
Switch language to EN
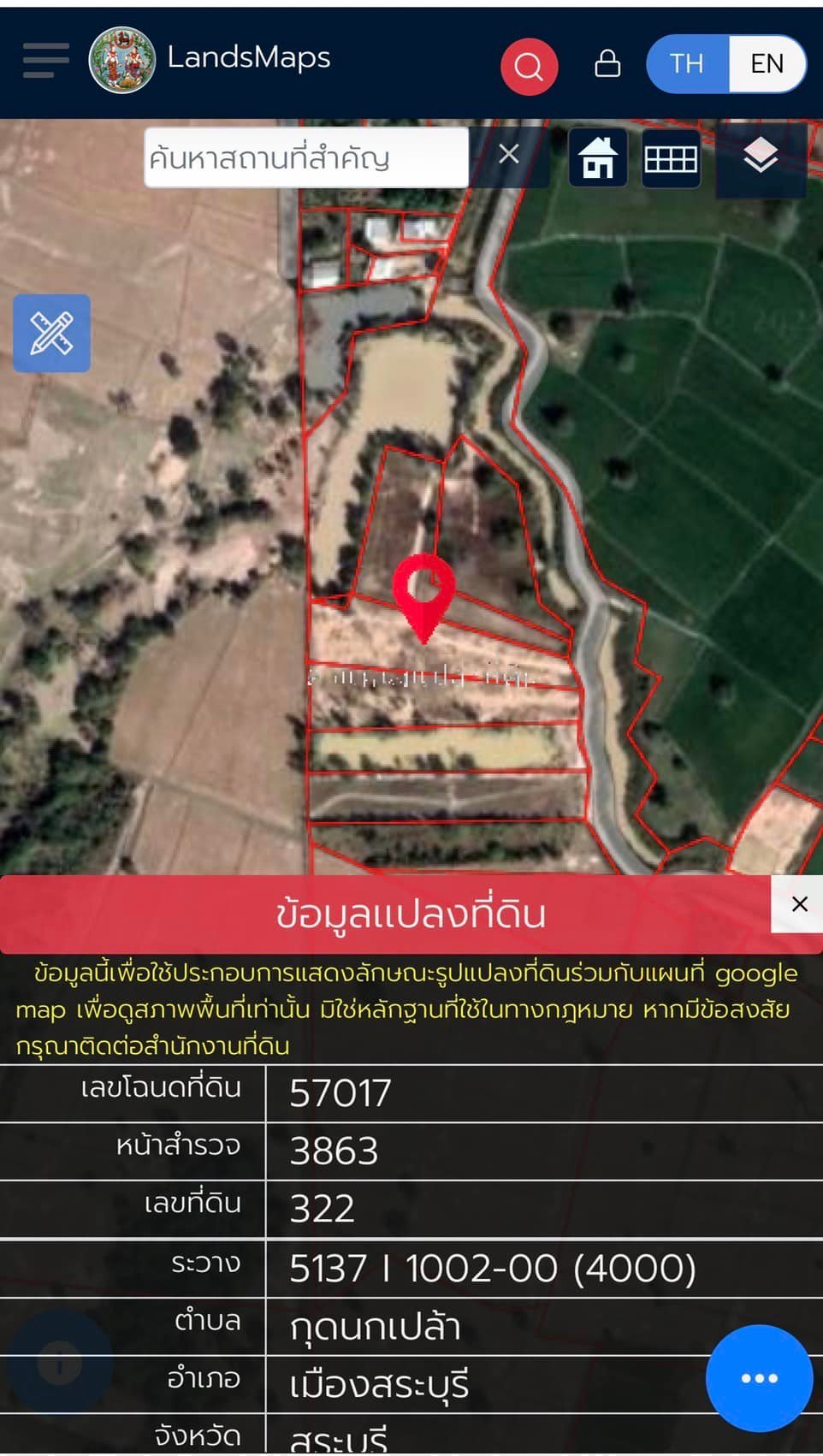coord(767,63)
